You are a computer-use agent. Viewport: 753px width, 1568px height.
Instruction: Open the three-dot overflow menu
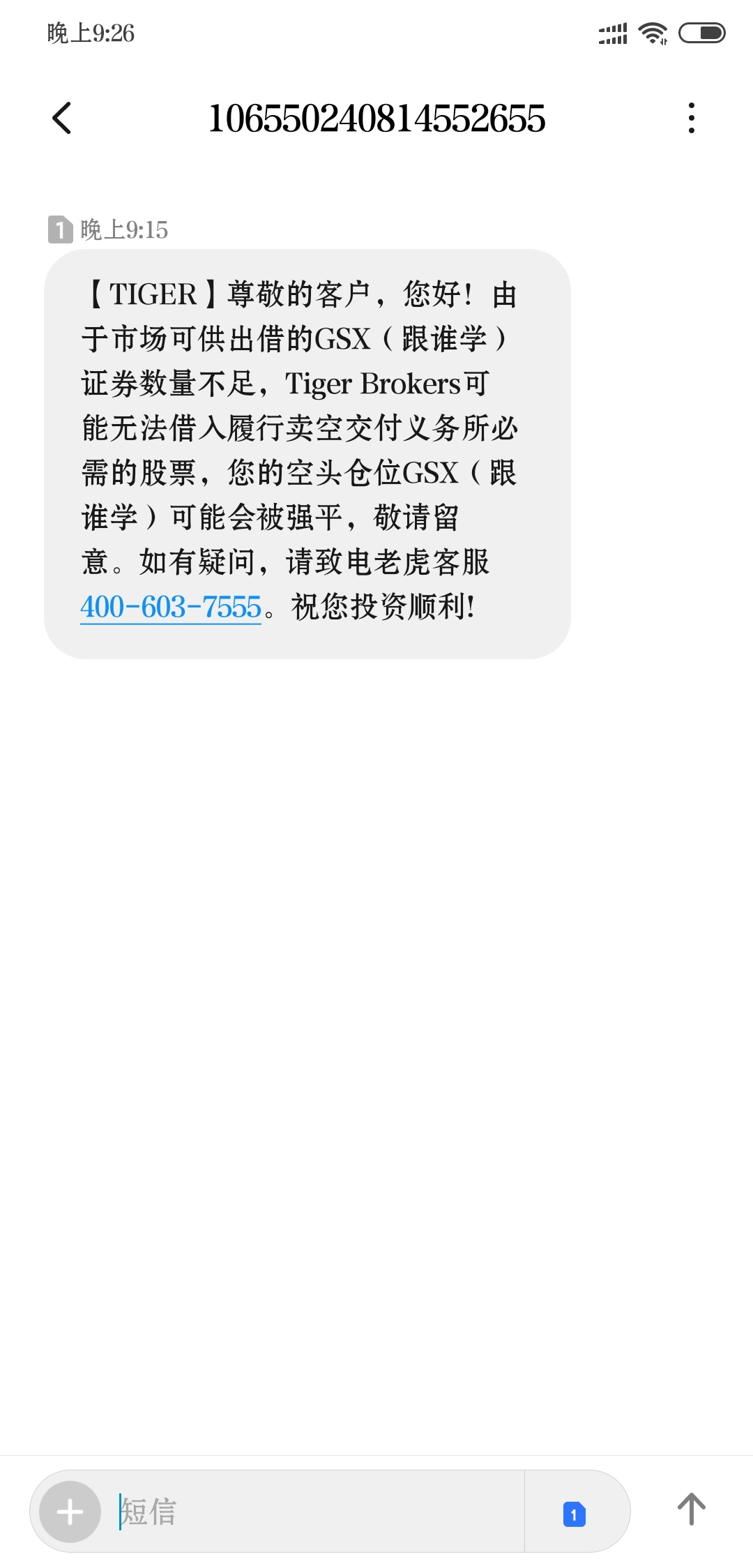tap(691, 118)
